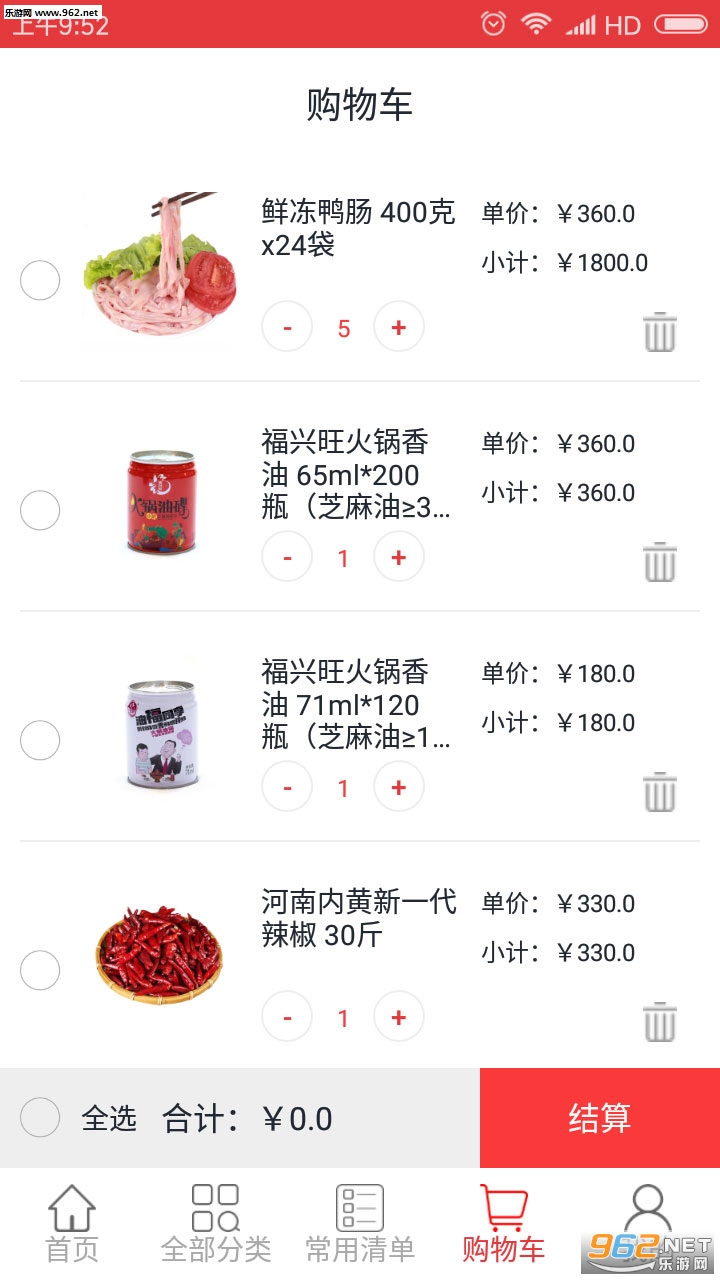Select the 福兴旺火锅香油 65ml item checkbox
This screenshot has height=1280, width=720.
40,511
